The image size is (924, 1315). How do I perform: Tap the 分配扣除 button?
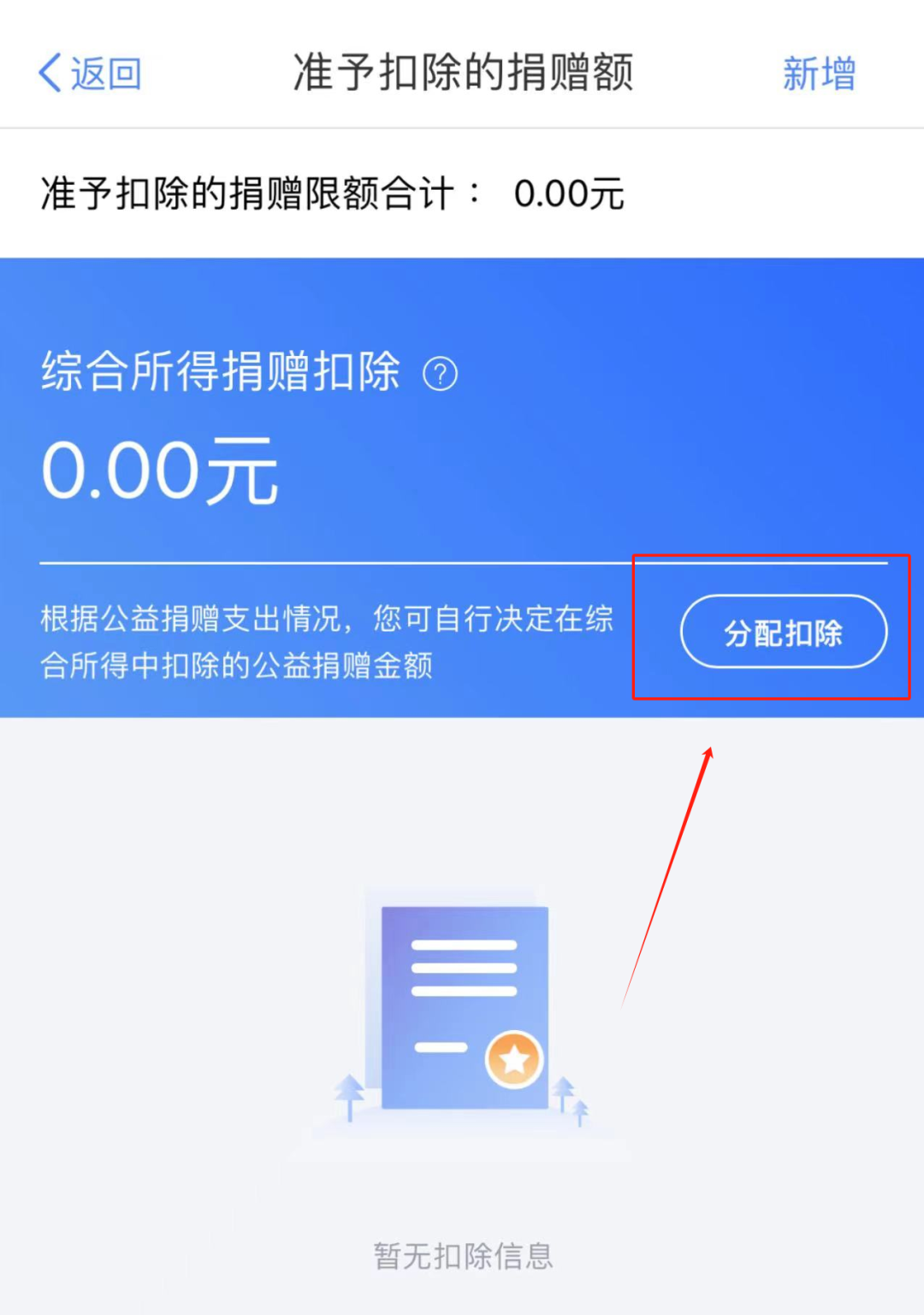point(783,632)
